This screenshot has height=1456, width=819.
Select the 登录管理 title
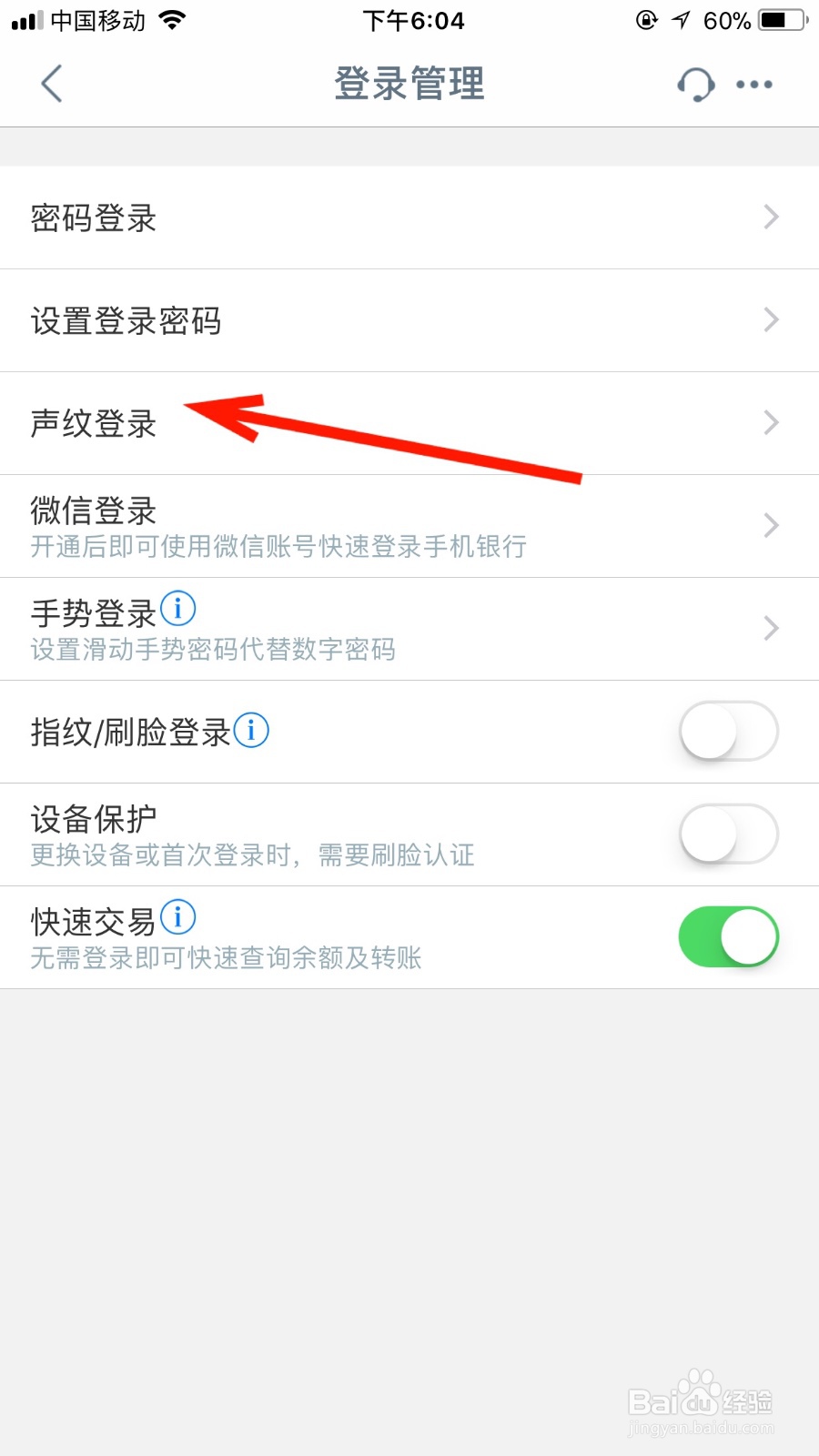[x=409, y=83]
